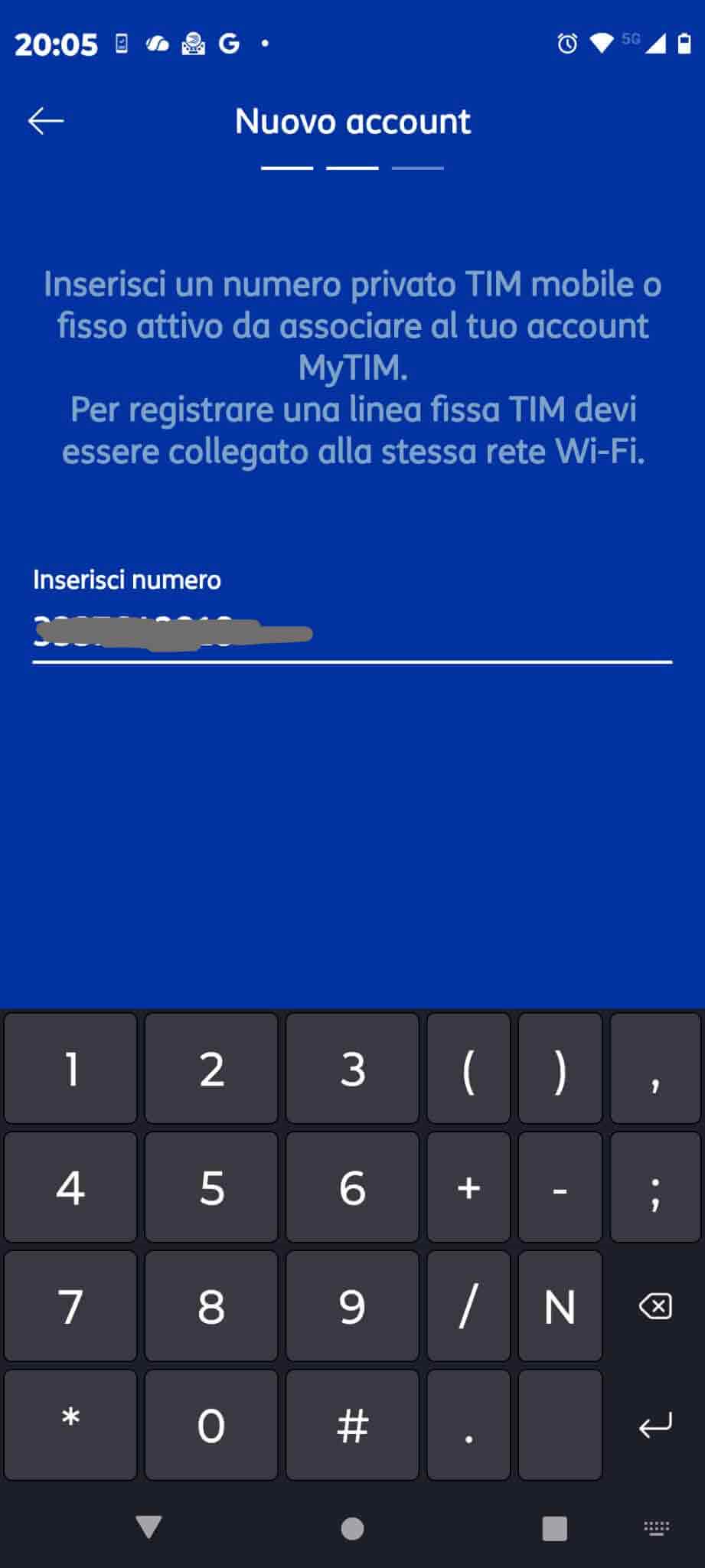Screen dimensions: 705x1568
Task: Focus the Inserisci numero field
Action: pos(352,634)
